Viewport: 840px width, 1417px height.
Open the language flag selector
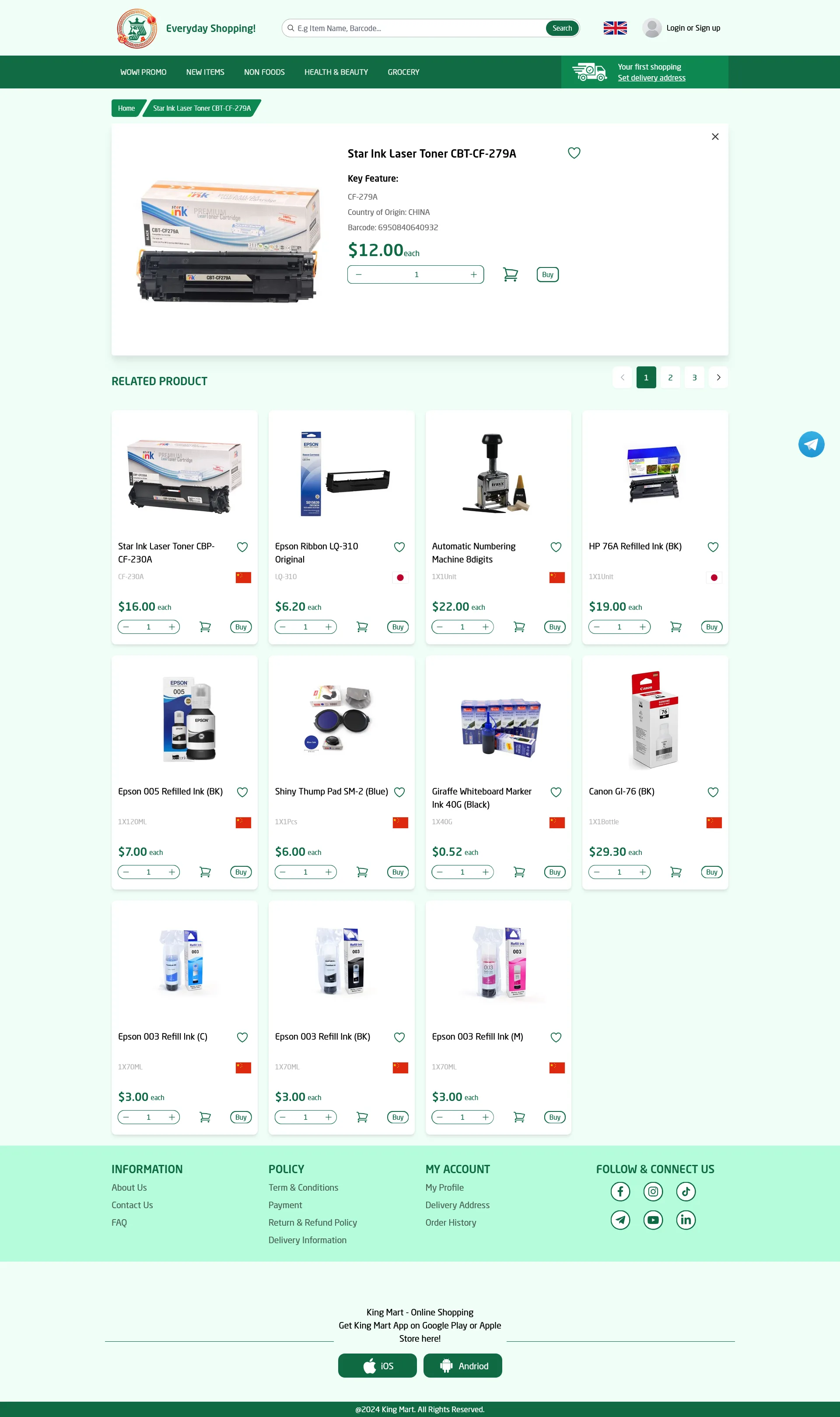pos(615,28)
